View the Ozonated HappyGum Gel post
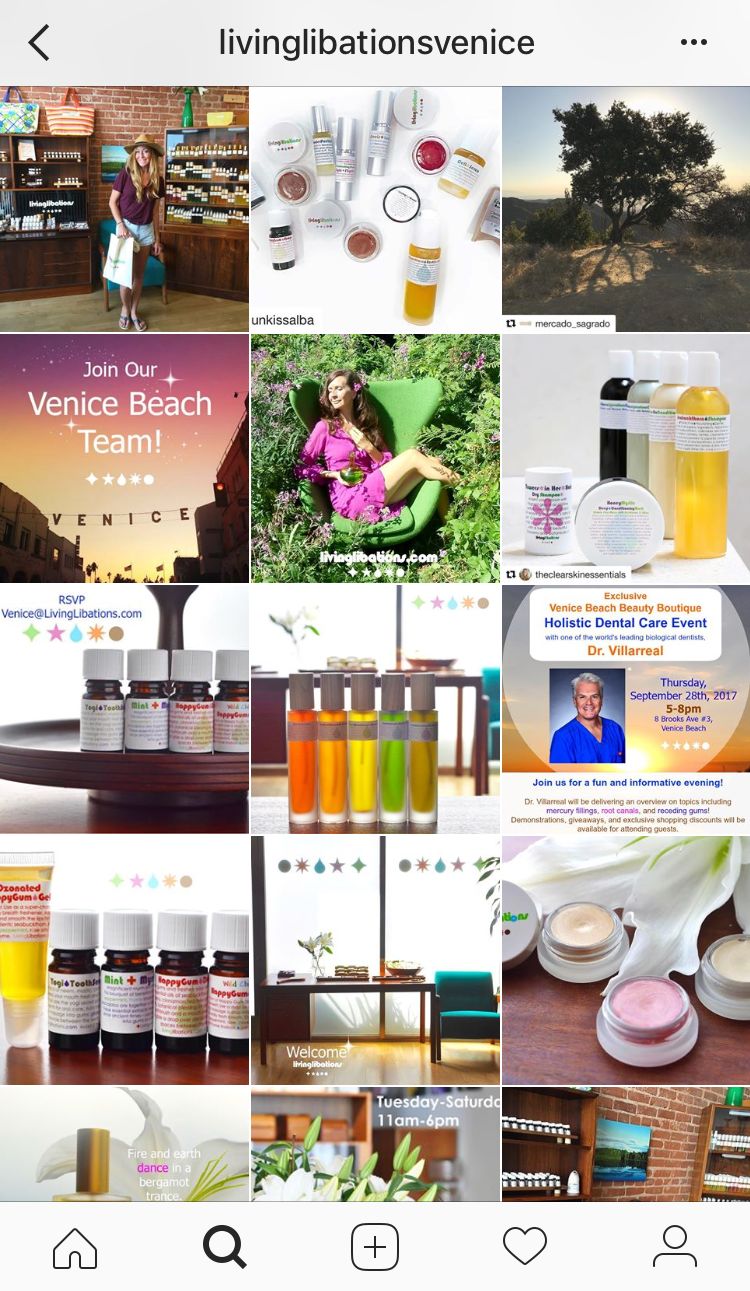The image size is (750, 1291). [124, 960]
